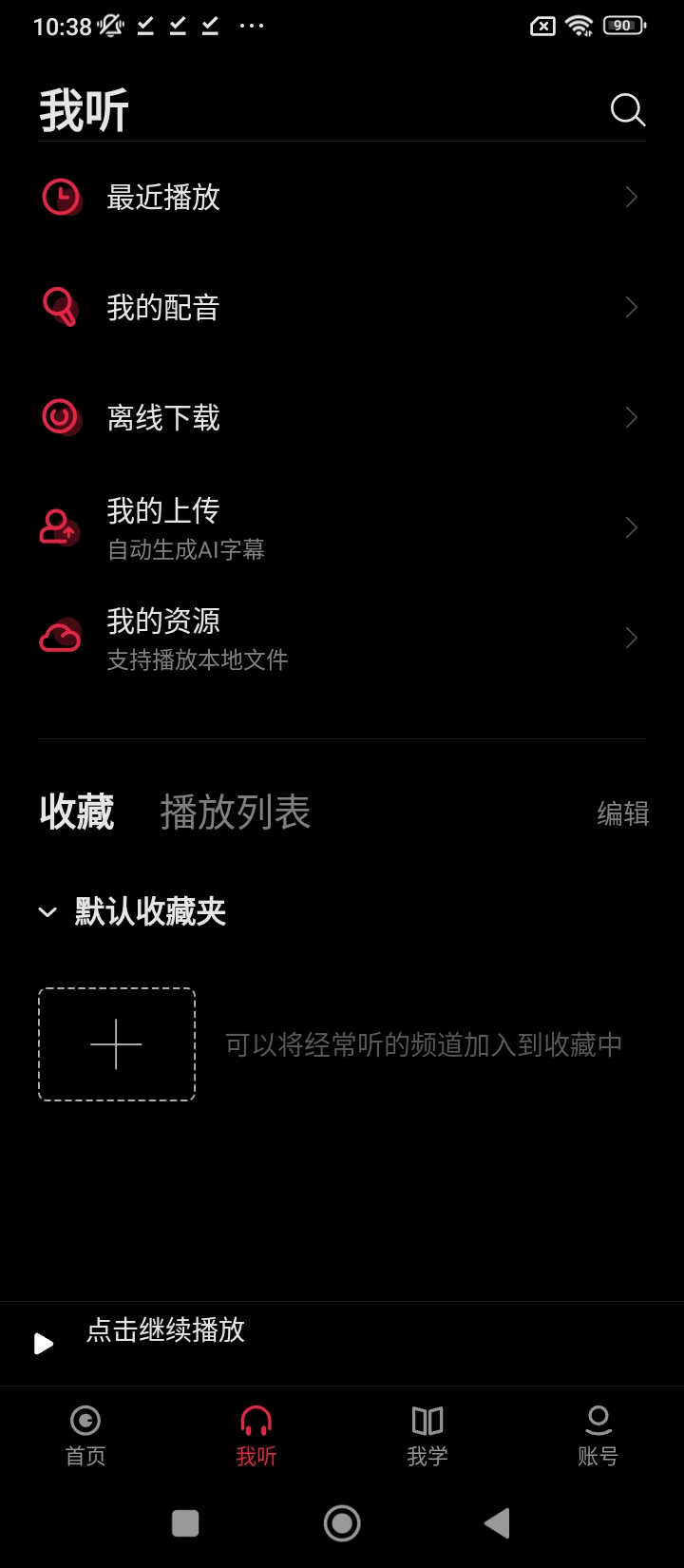Open 我的配音 row

point(342,308)
